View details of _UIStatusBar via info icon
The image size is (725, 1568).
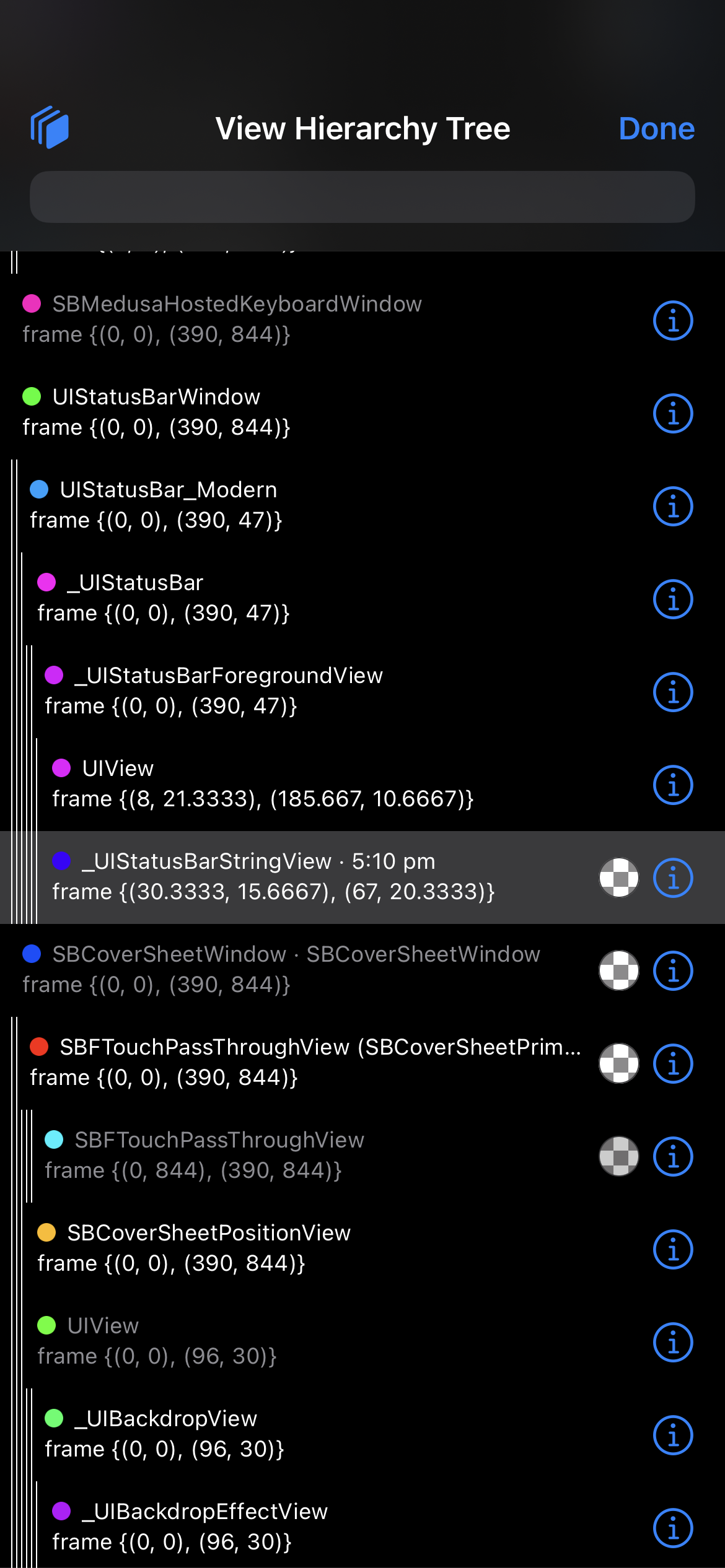coord(672,599)
